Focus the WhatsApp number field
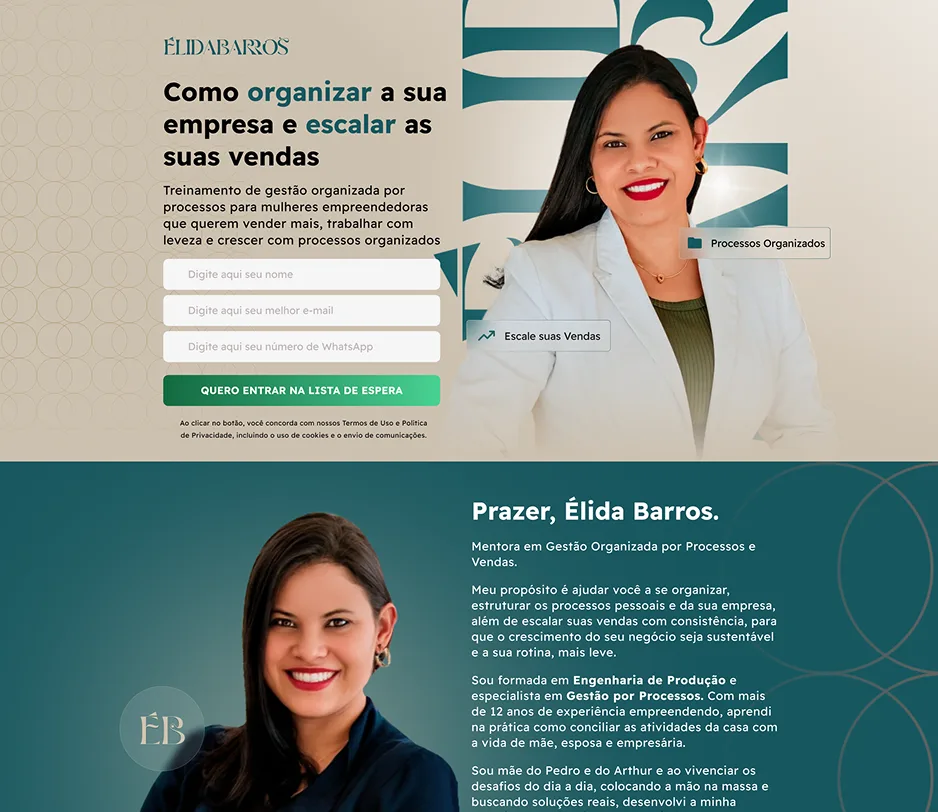Screen dimensions: 938x812 [301, 346]
